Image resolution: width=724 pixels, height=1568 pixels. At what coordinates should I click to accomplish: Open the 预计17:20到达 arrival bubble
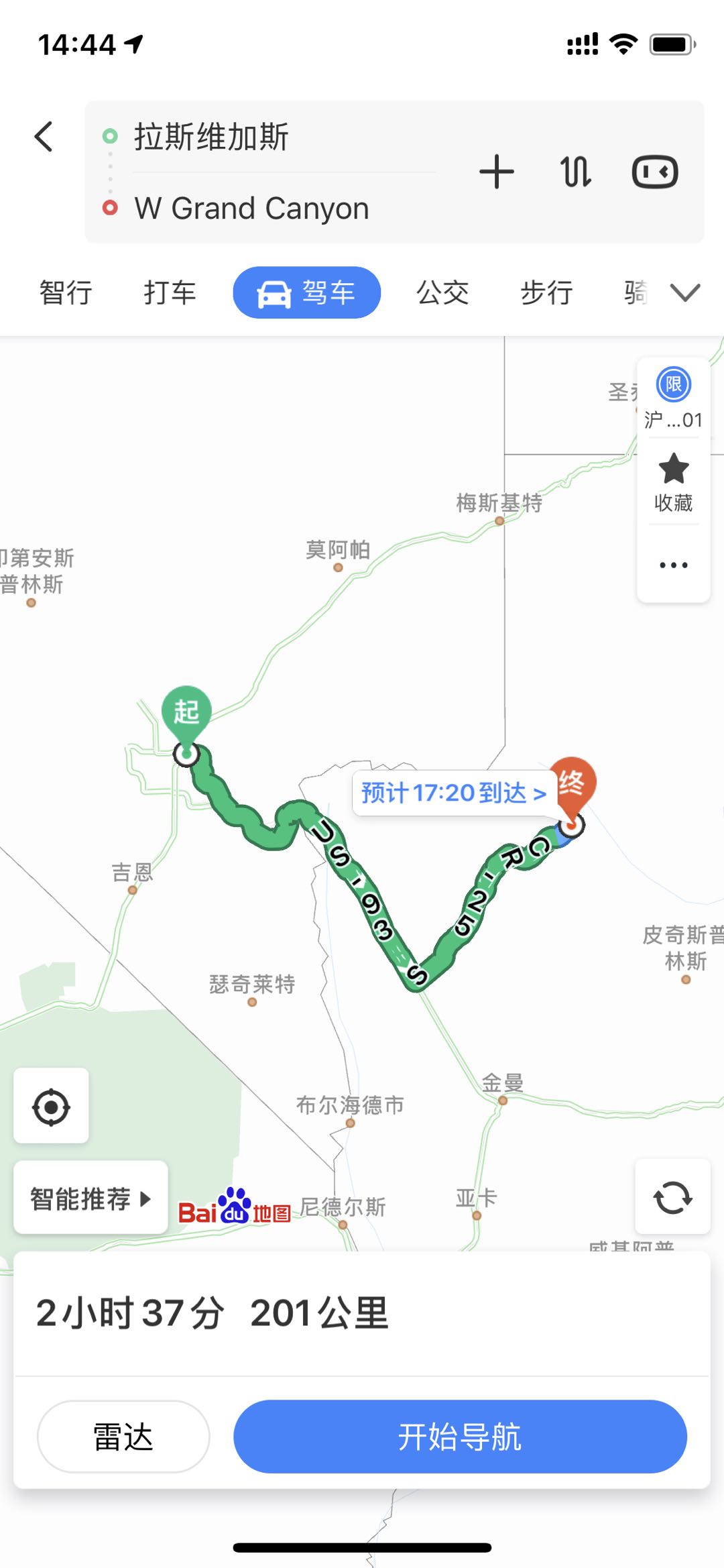coord(453,793)
